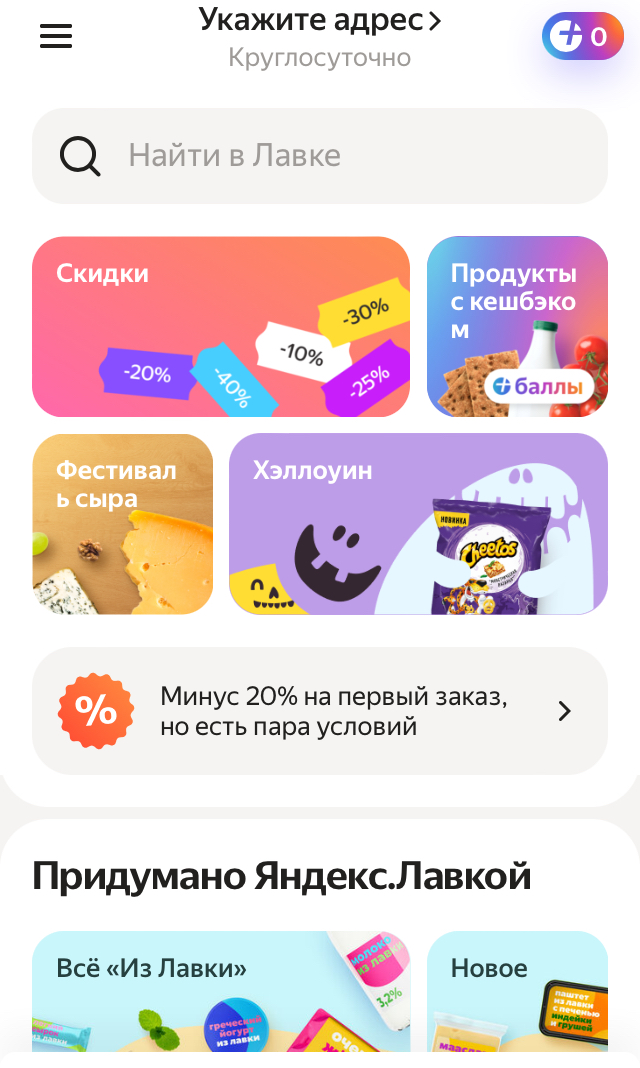Image resolution: width=640 pixels, height=1068 pixels.
Task: Open the 'Фестиваль сыра' card
Action: click(x=123, y=524)
